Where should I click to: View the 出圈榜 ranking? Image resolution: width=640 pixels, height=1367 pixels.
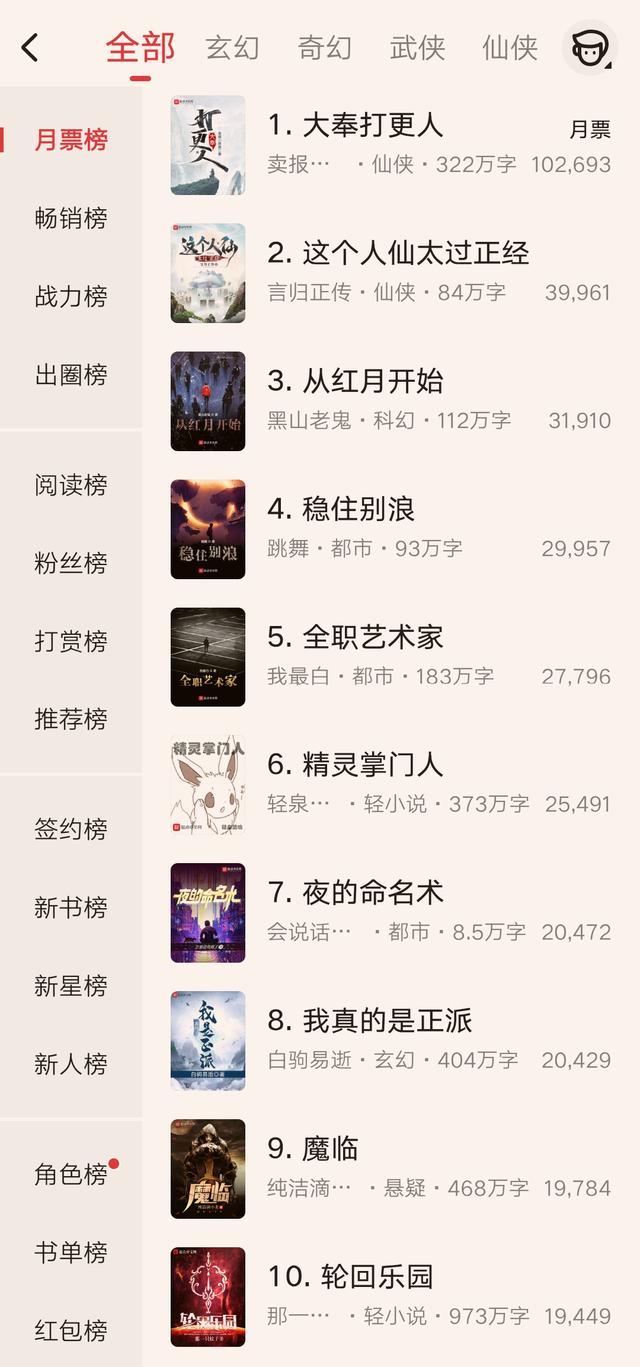(x=71, y=375)
